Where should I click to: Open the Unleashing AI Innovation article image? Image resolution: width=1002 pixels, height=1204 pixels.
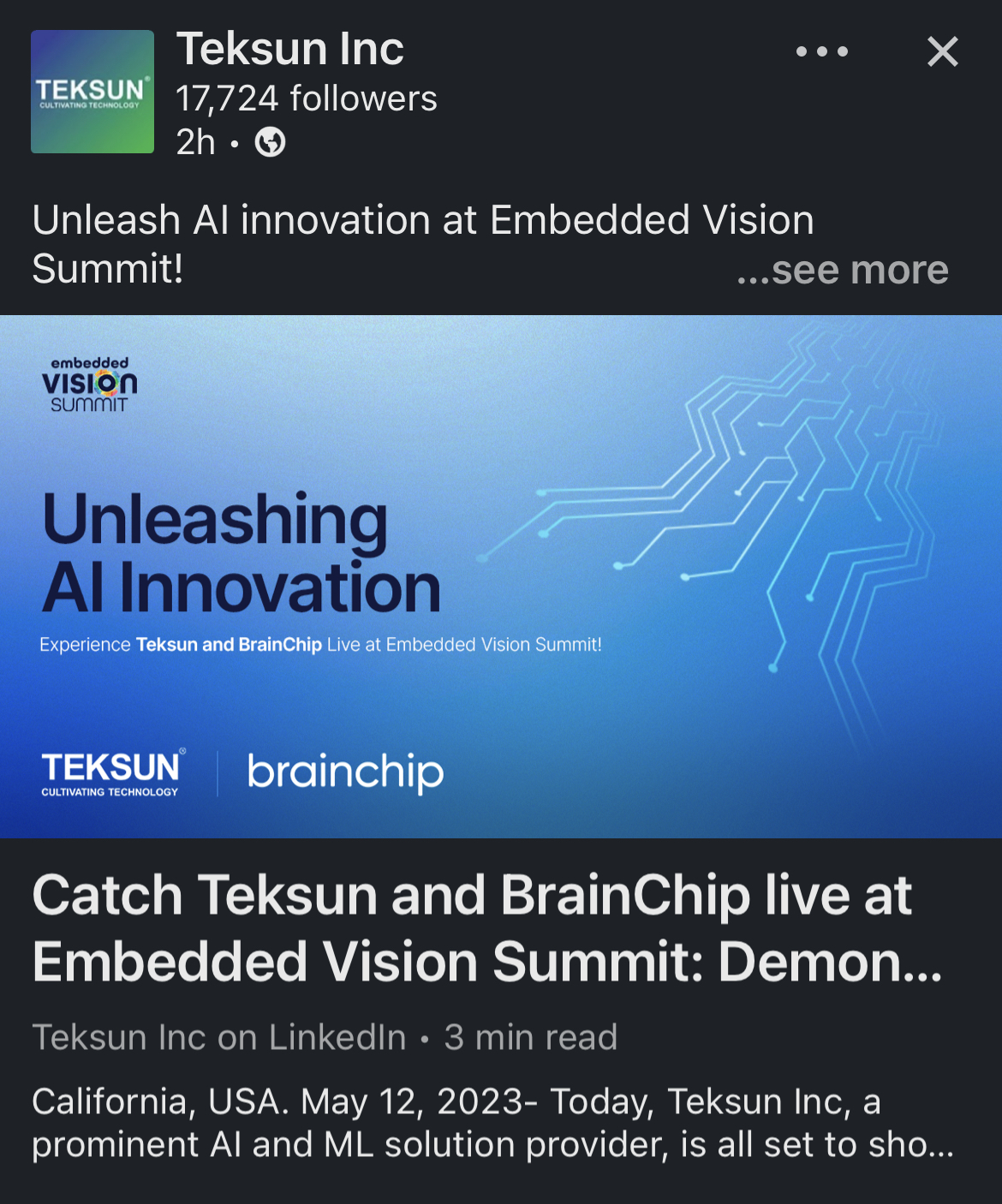point(501,575)
